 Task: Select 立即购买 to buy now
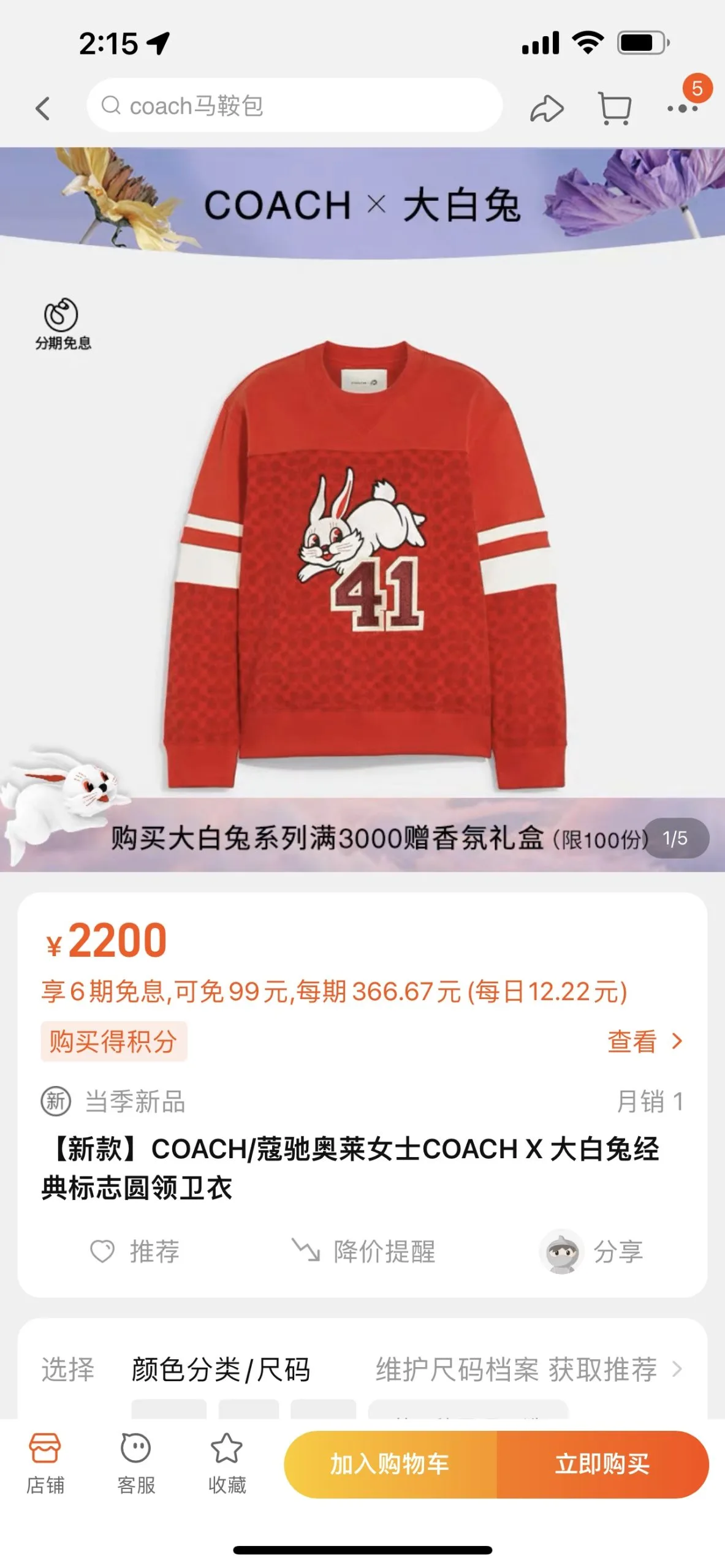pyautogui.click(x=602, y=1464)
